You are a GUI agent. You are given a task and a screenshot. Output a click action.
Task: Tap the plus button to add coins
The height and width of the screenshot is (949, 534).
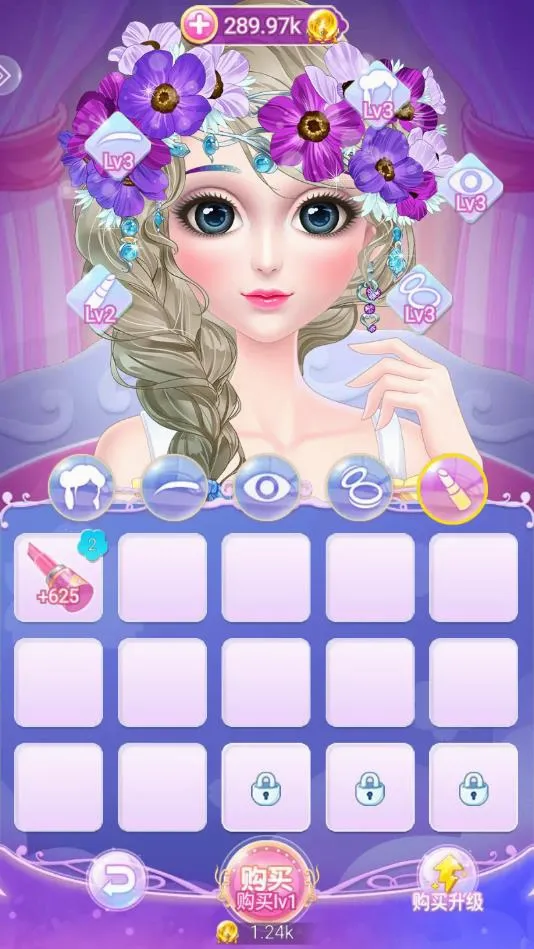198,25
